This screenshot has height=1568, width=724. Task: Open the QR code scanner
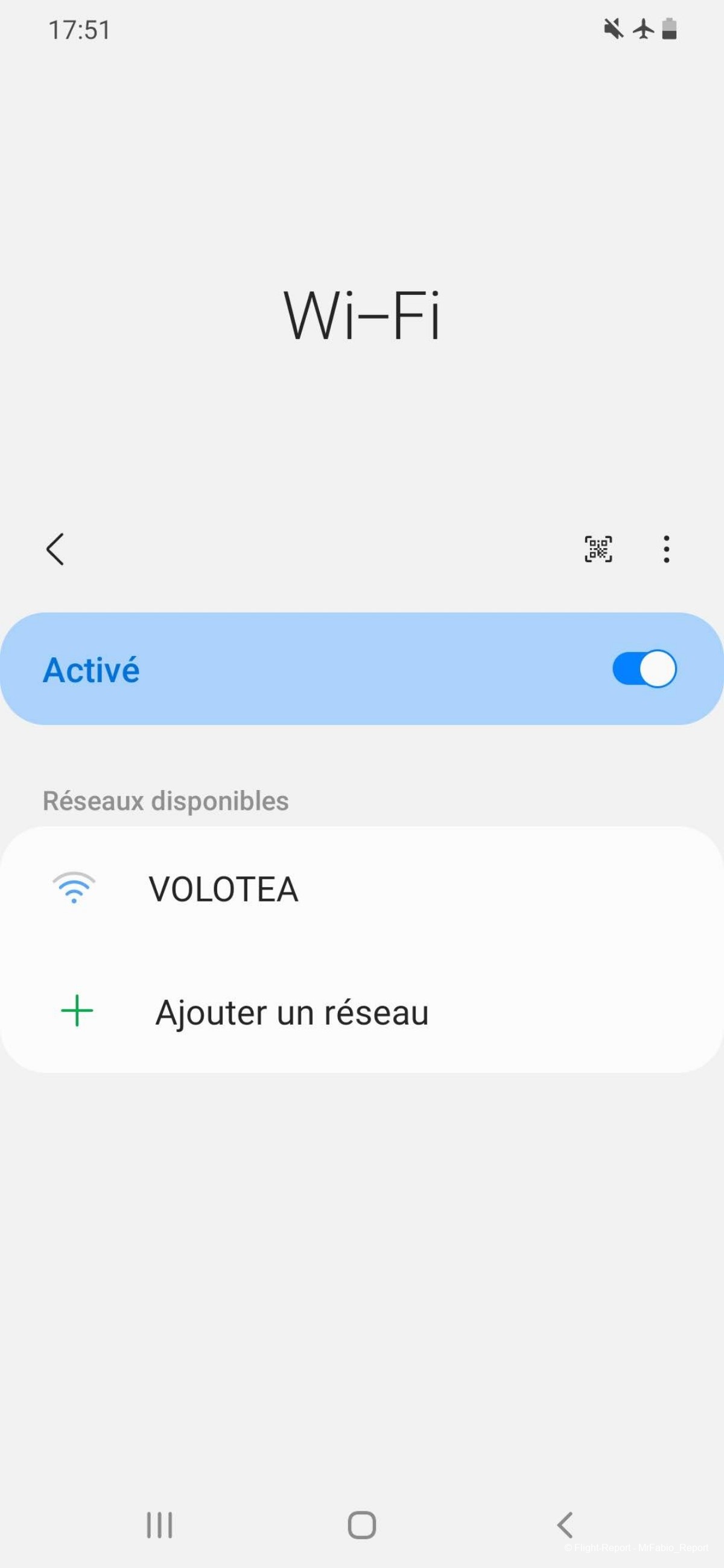pos(598,549)
